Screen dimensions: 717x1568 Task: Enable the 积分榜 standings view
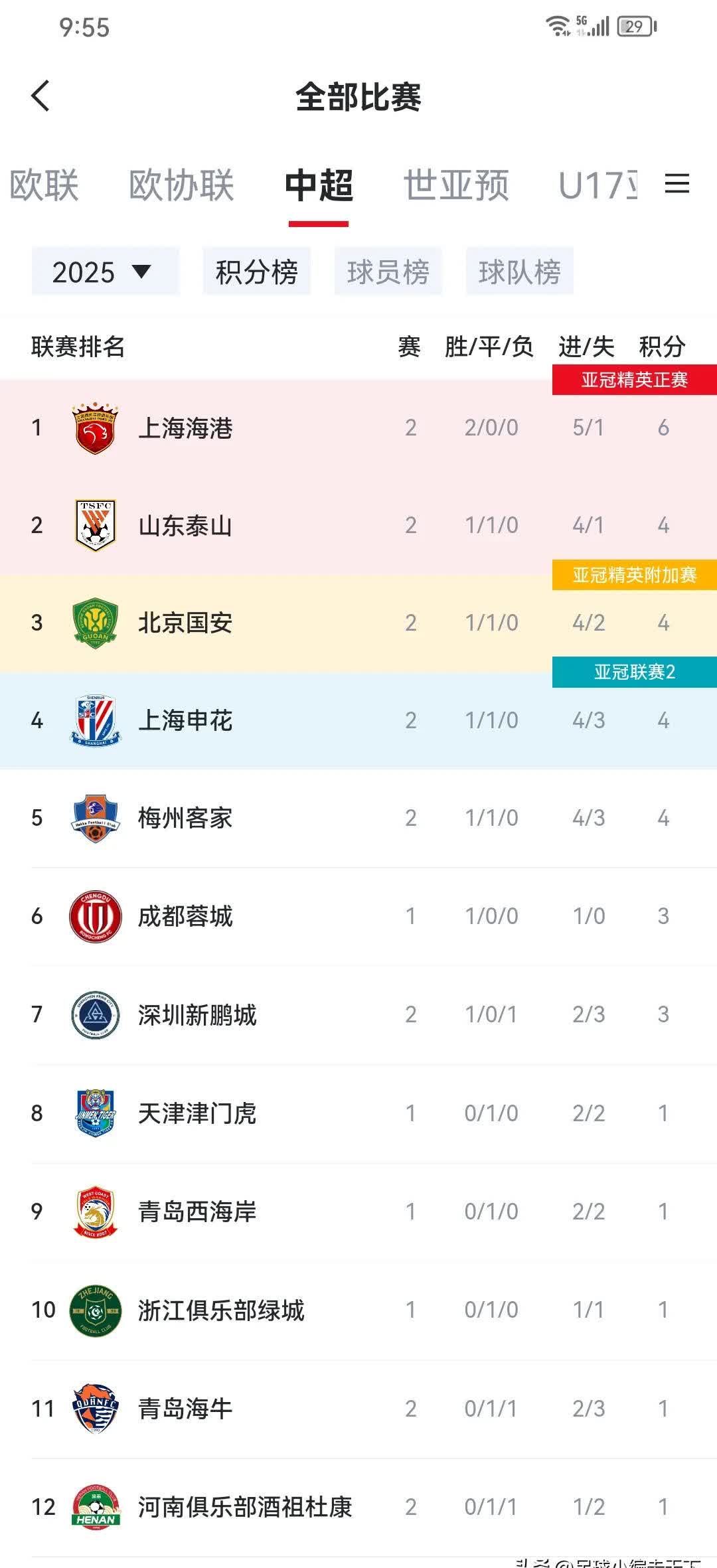256,270
